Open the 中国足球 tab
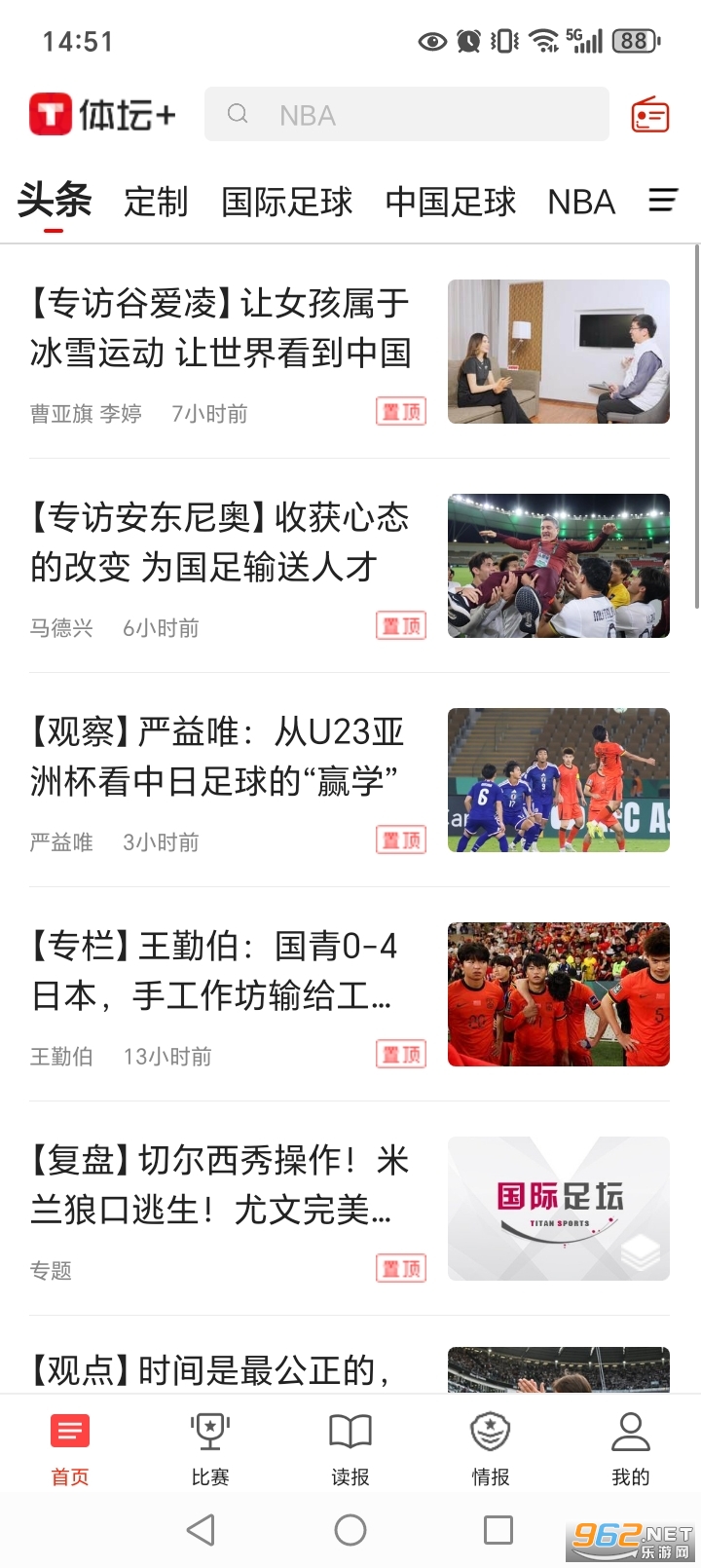 pos(449,202)
